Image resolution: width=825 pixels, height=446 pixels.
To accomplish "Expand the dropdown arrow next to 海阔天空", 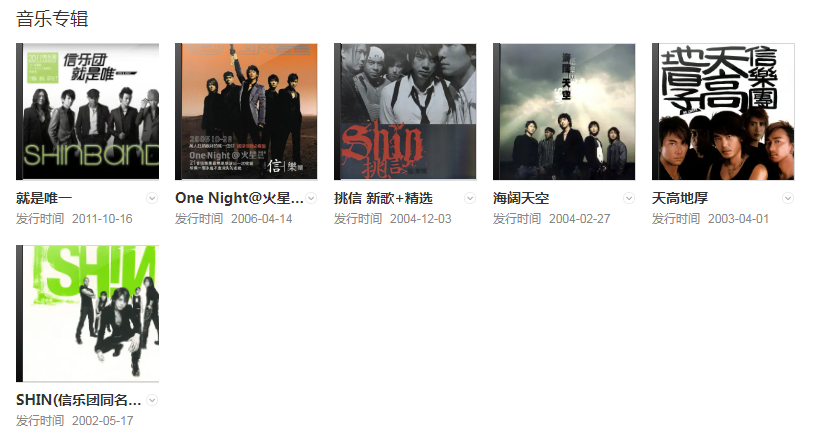I will pyautogui.click(x=629, y=199).
